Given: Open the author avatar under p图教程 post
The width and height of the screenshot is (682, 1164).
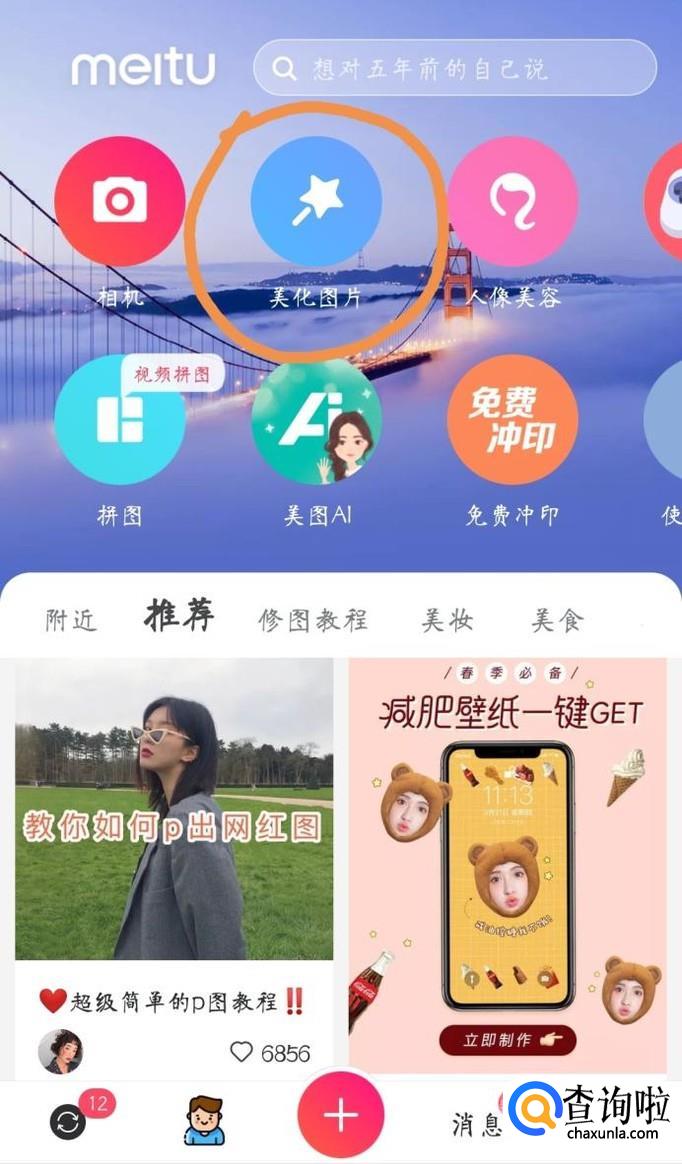Looking at the screenshot, I should coord(60,1052).
